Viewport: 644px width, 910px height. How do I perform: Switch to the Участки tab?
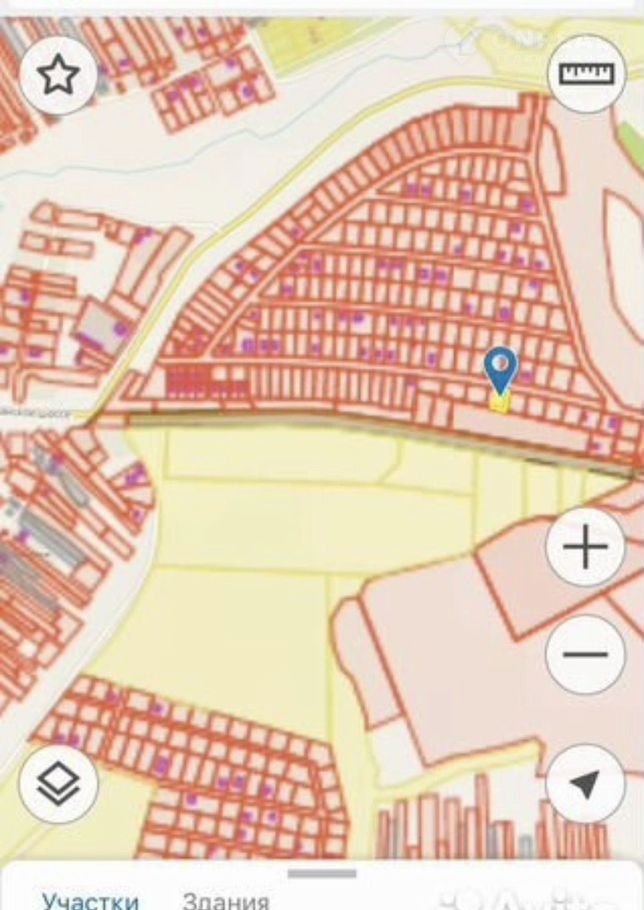(90, 899)
